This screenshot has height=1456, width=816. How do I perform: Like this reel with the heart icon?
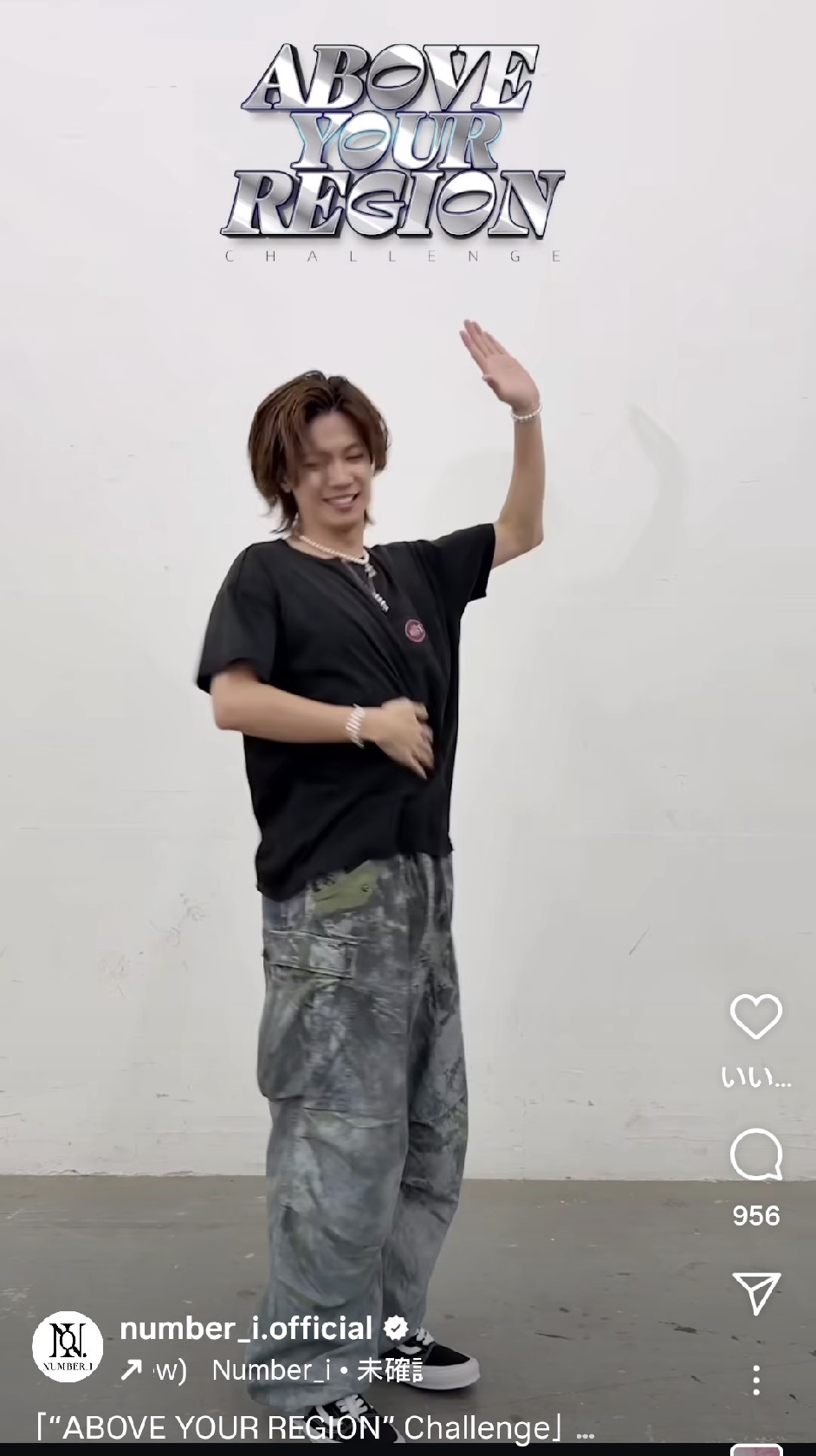(x=755, y=1016)
